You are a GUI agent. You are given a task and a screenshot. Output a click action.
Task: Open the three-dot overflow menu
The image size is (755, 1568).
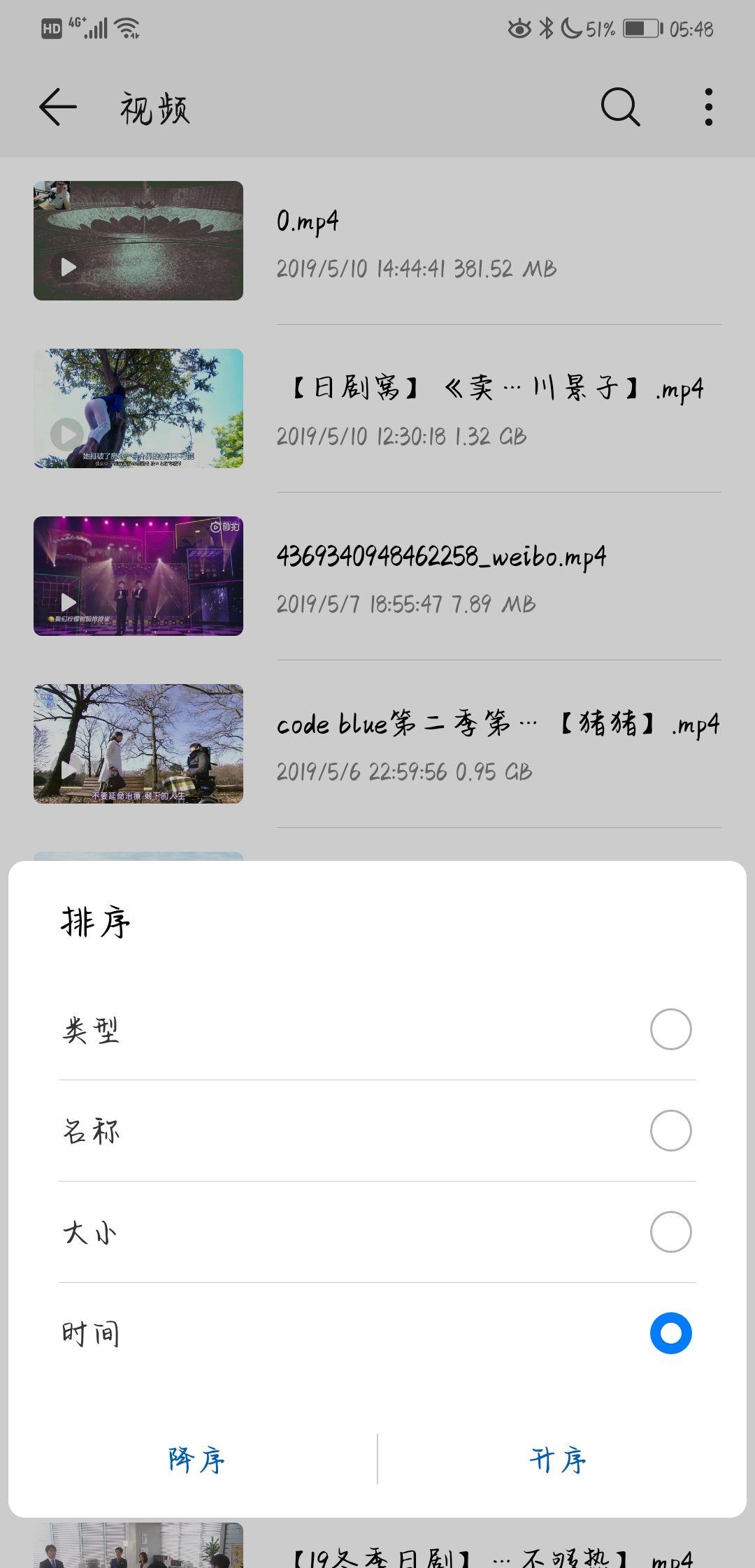(709, 107)
